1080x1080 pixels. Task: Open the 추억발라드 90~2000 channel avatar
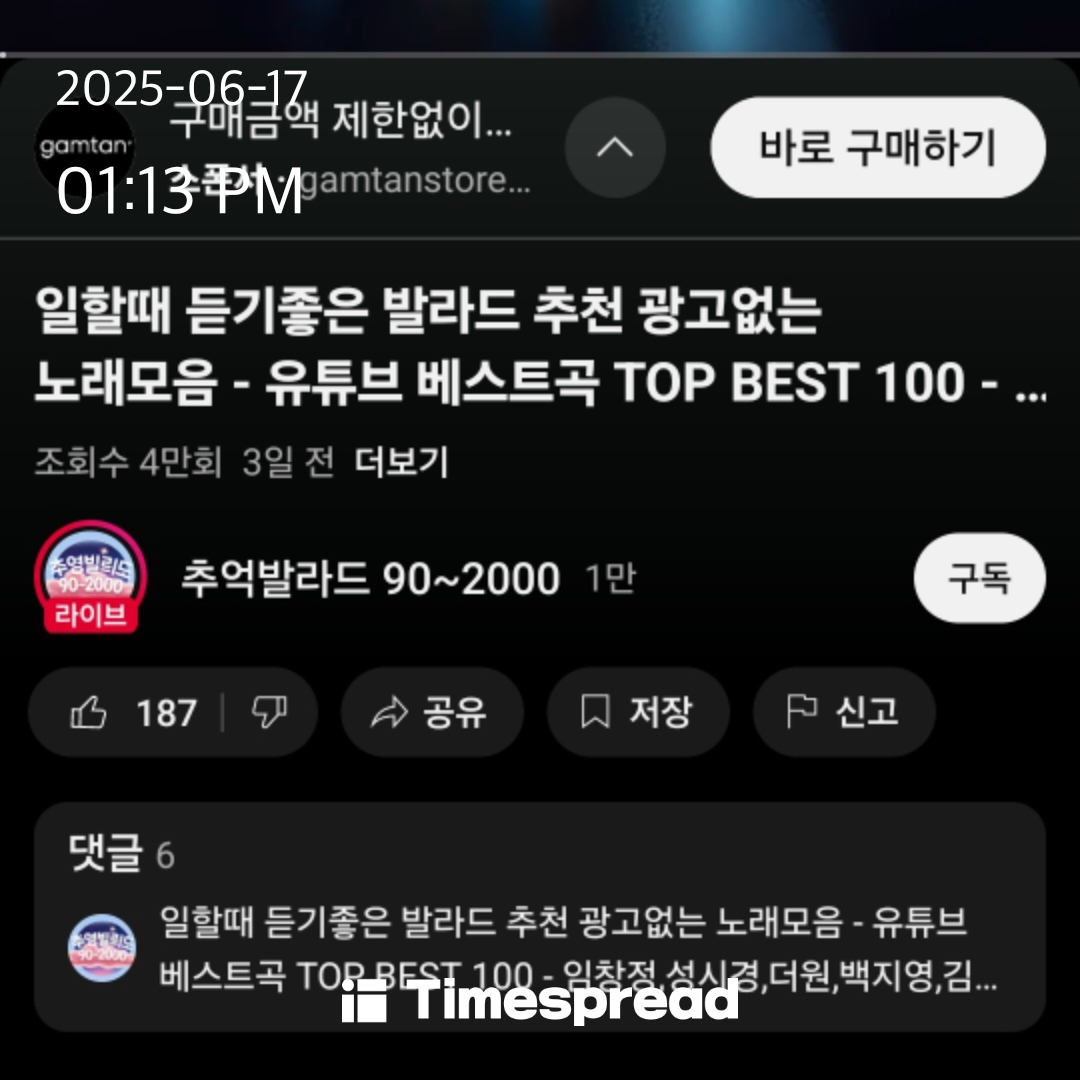pos(91,577)
